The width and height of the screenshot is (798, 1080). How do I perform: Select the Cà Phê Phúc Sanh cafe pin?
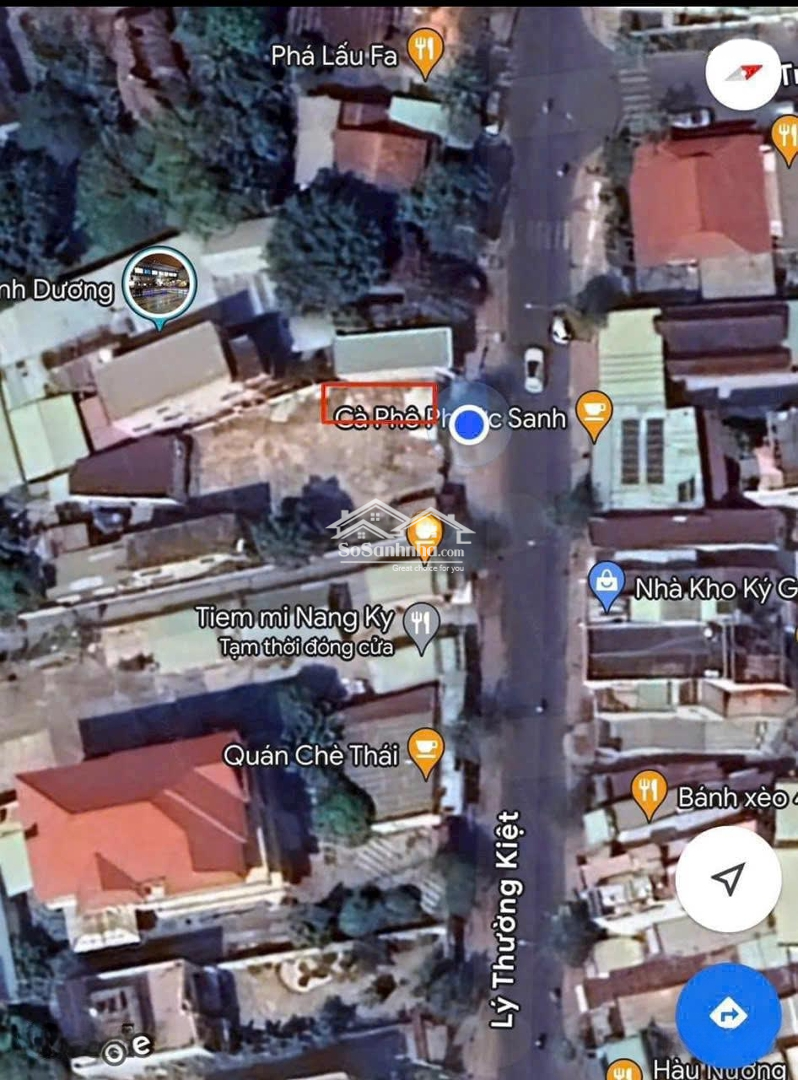point(594,414)
